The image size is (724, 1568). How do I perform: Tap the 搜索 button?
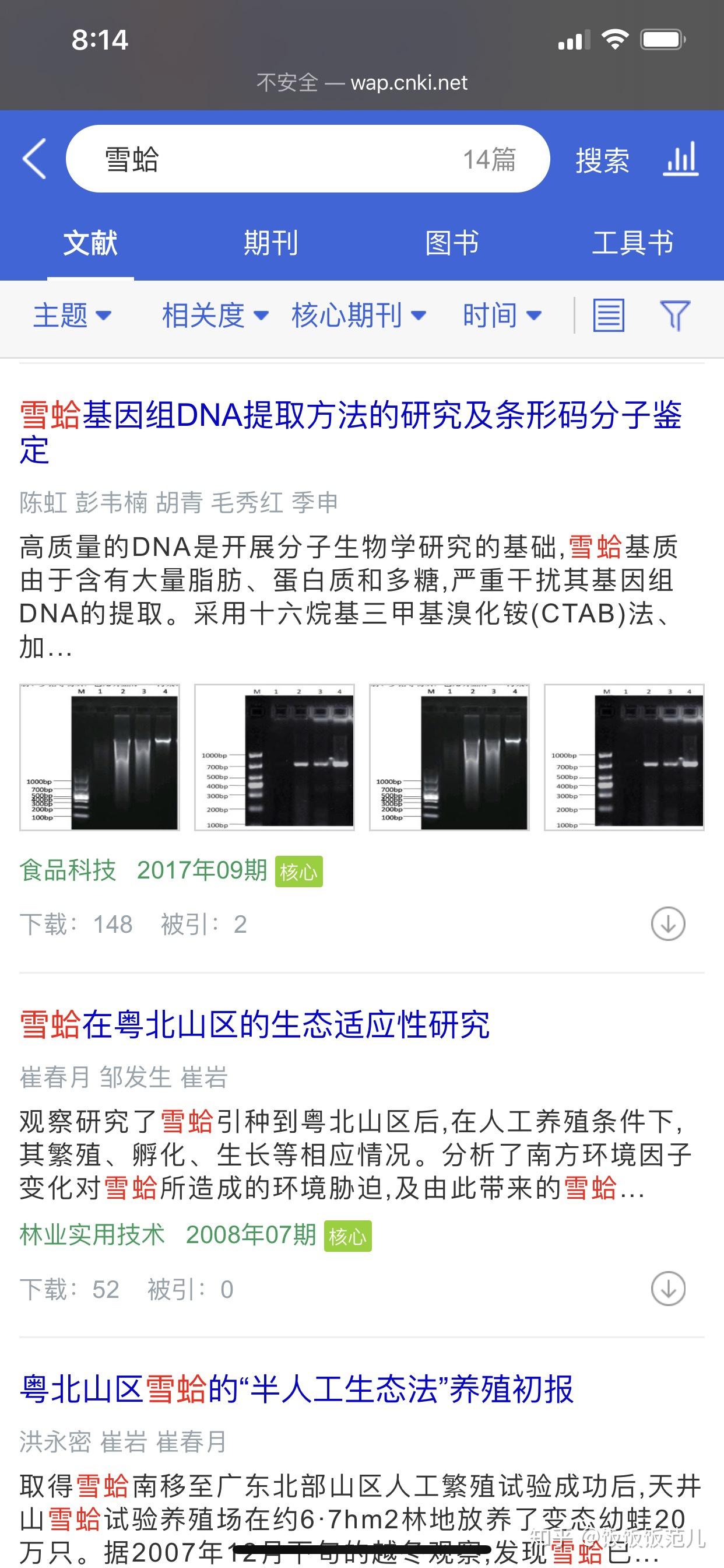click(x=602, y=160)
